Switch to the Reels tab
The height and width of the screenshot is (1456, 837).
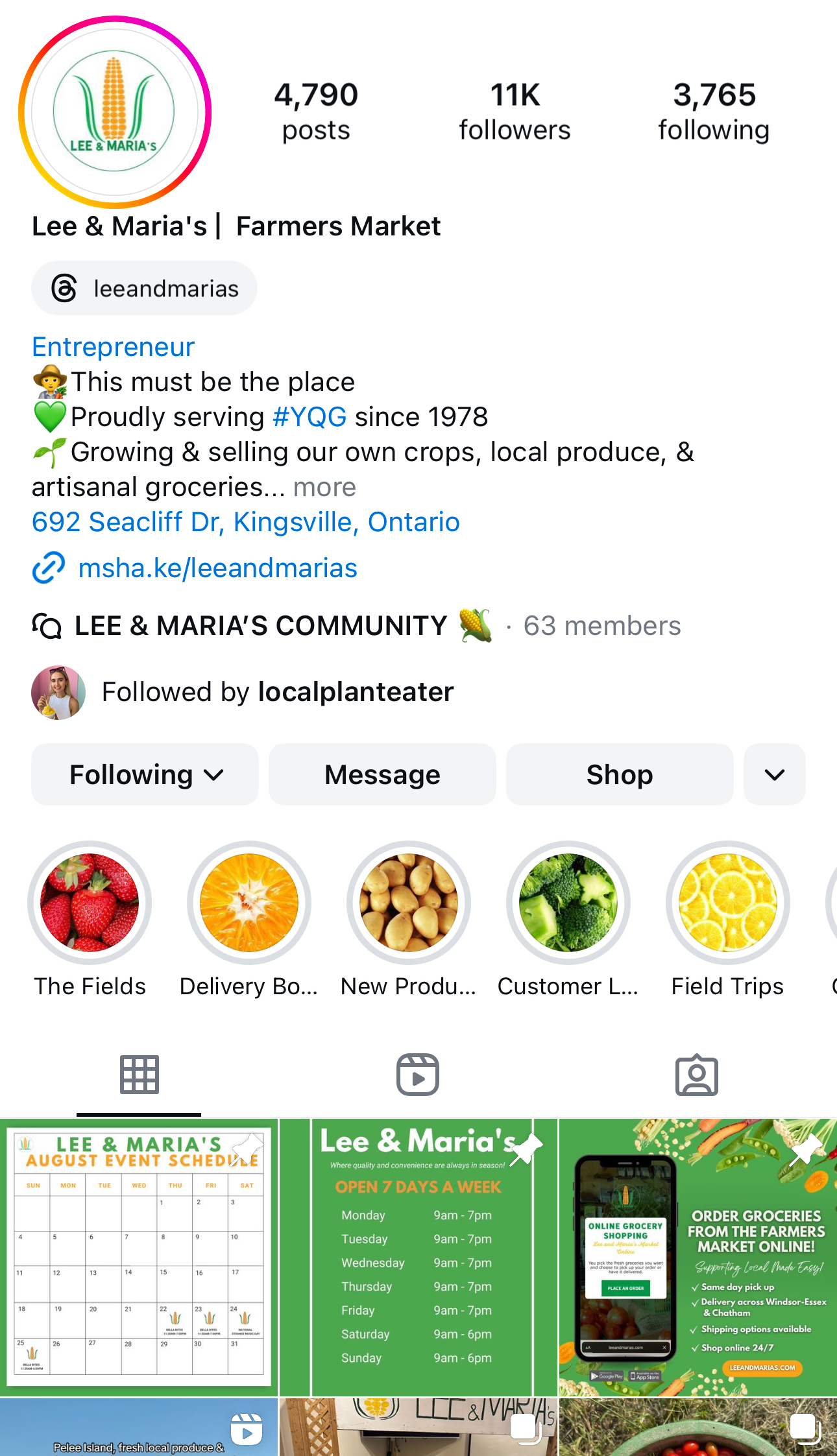[x=418, y=1075]
